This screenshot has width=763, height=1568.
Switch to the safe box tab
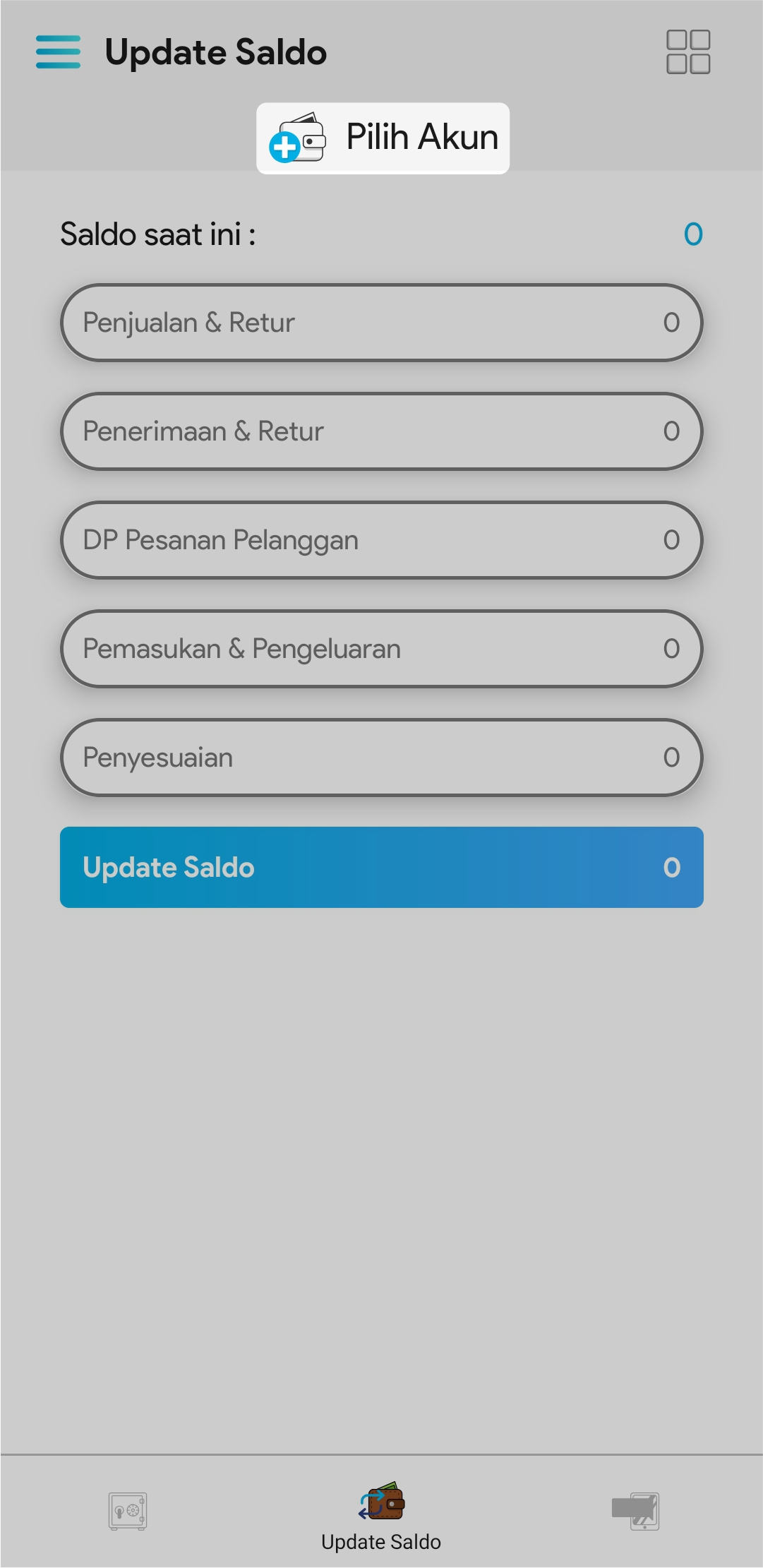pos(128,1511)
